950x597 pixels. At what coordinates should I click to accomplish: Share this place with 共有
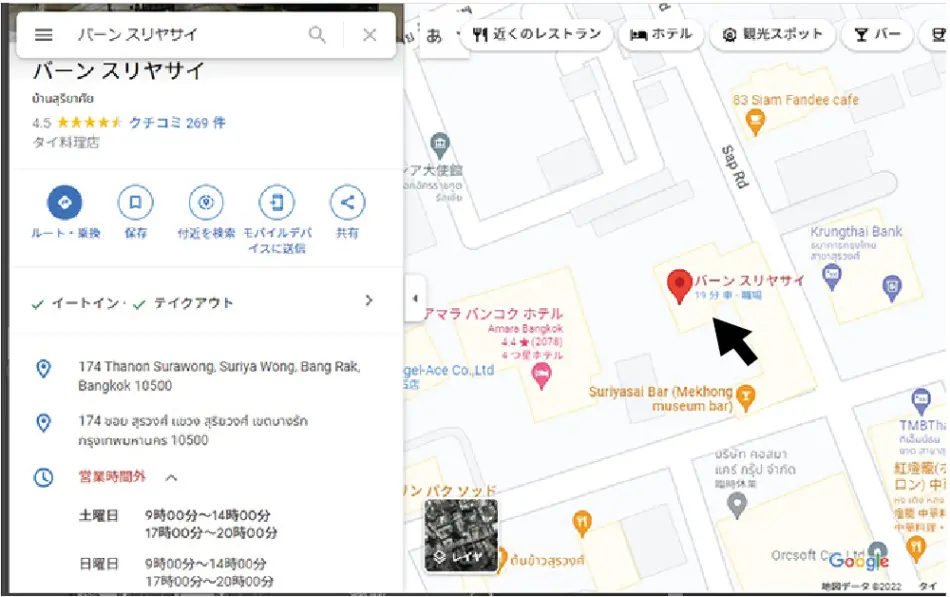click(x=347, y=203)
